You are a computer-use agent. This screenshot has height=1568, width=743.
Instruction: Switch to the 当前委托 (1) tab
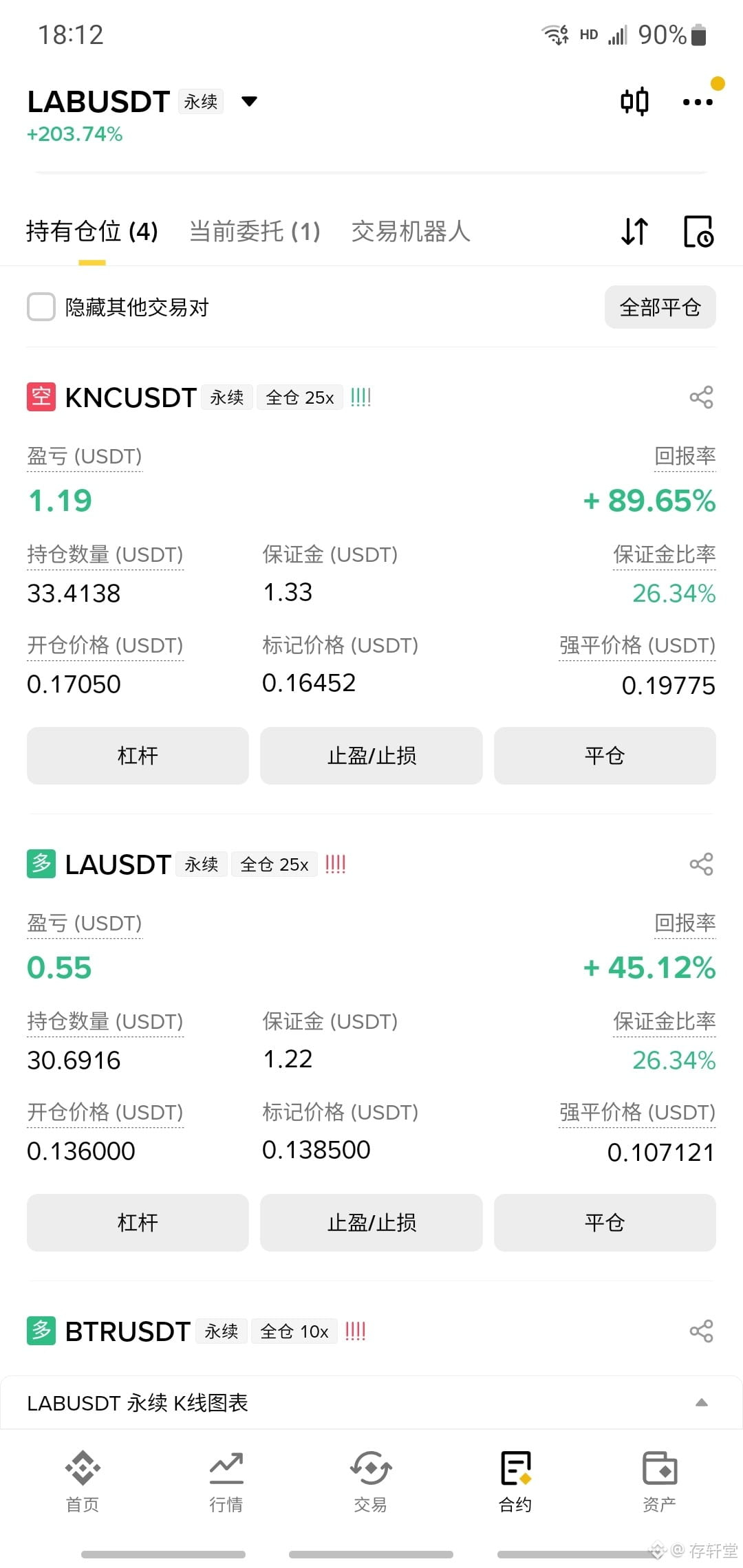click(x=255, y=232)
